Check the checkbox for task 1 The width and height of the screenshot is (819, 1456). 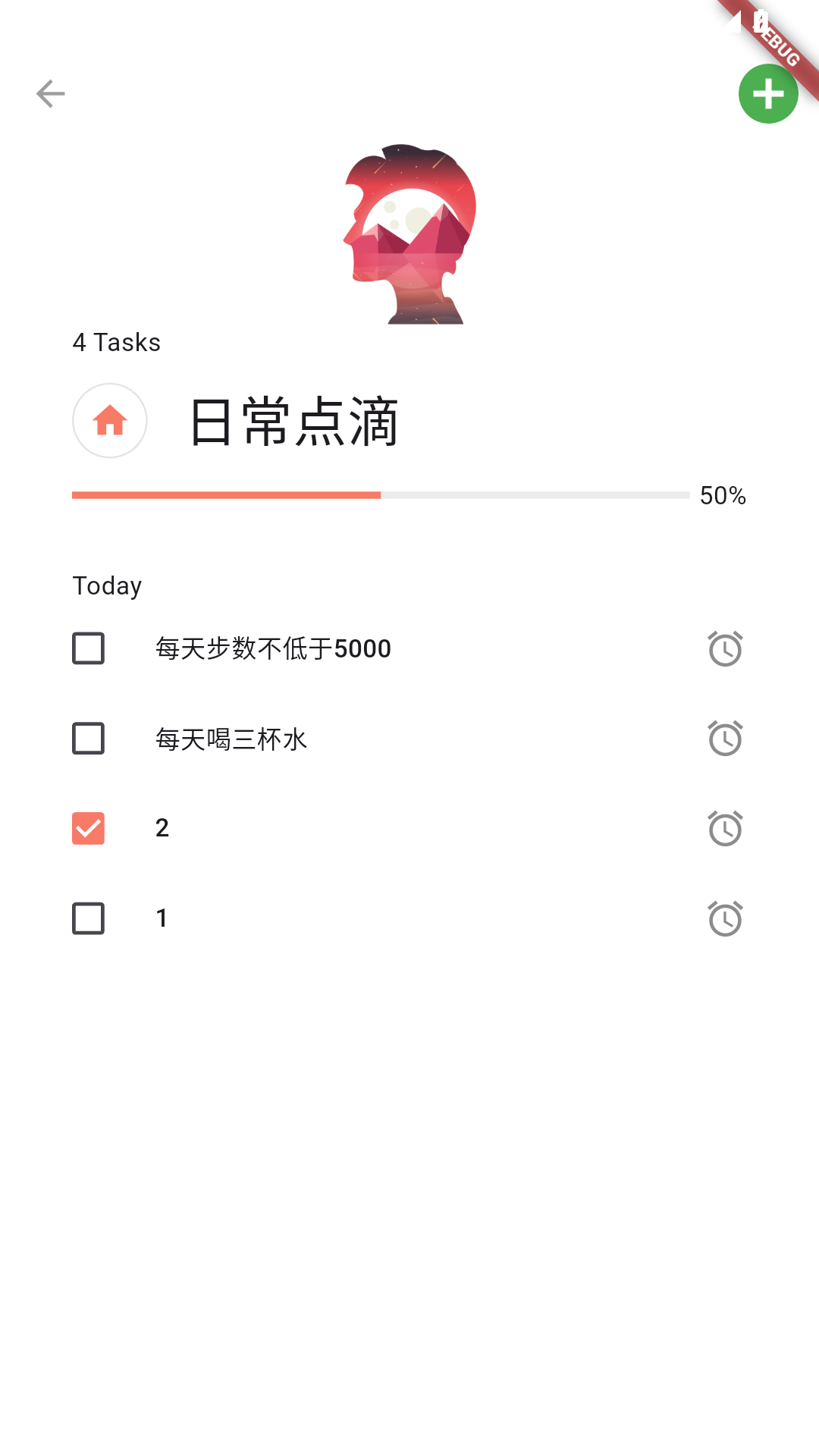[87, 918]
